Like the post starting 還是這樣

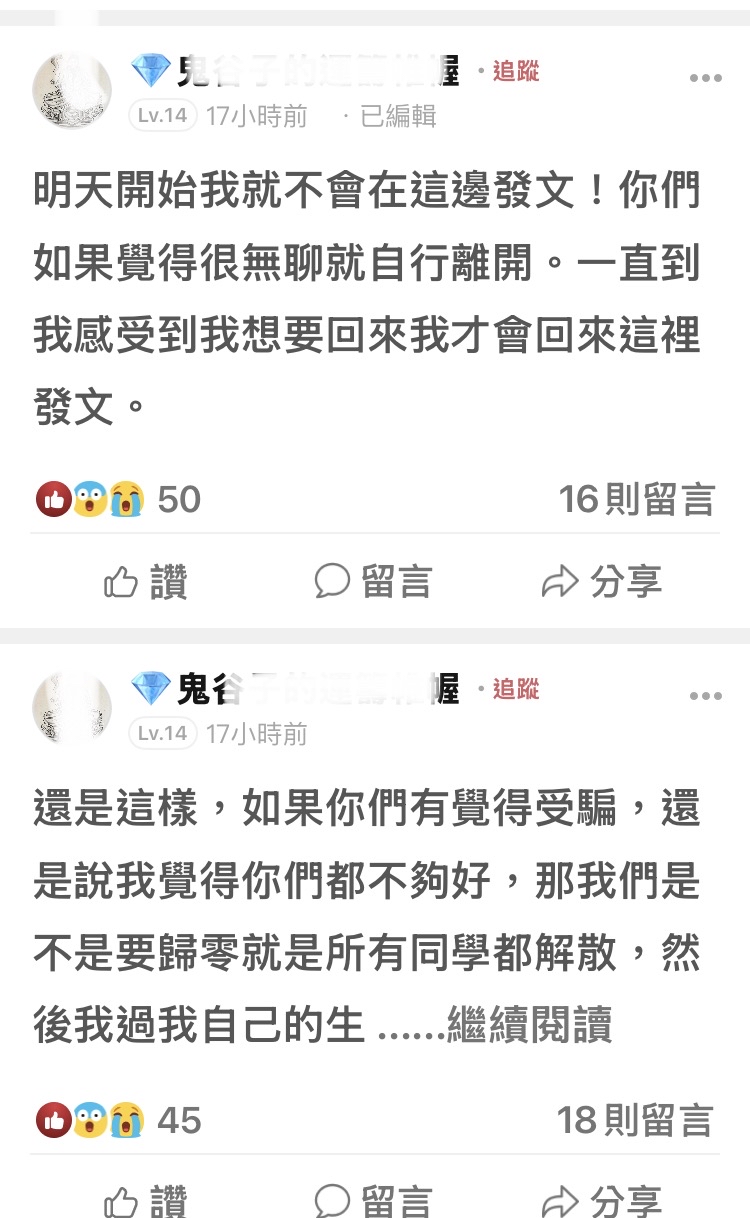click(146, 1202)
